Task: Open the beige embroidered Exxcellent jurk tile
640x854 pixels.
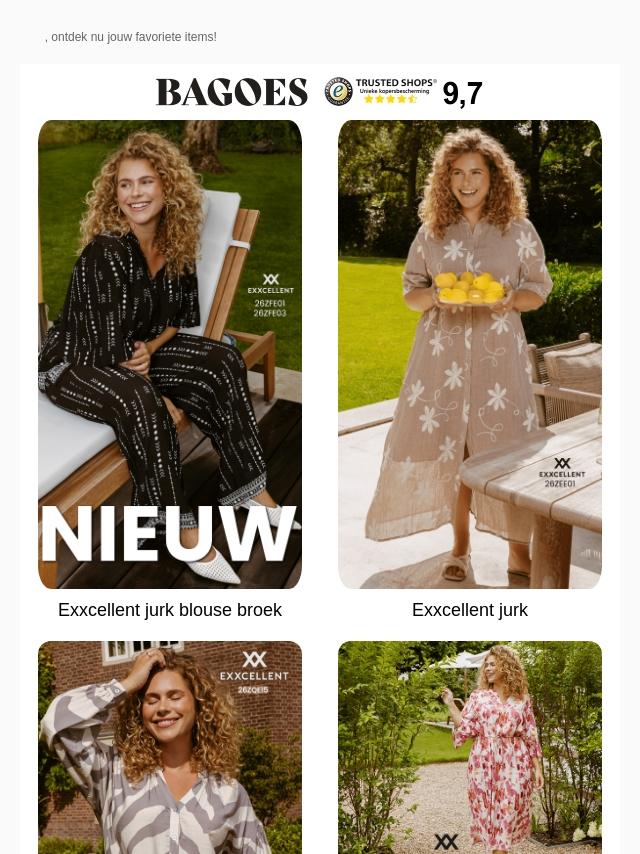Action: 470,355
